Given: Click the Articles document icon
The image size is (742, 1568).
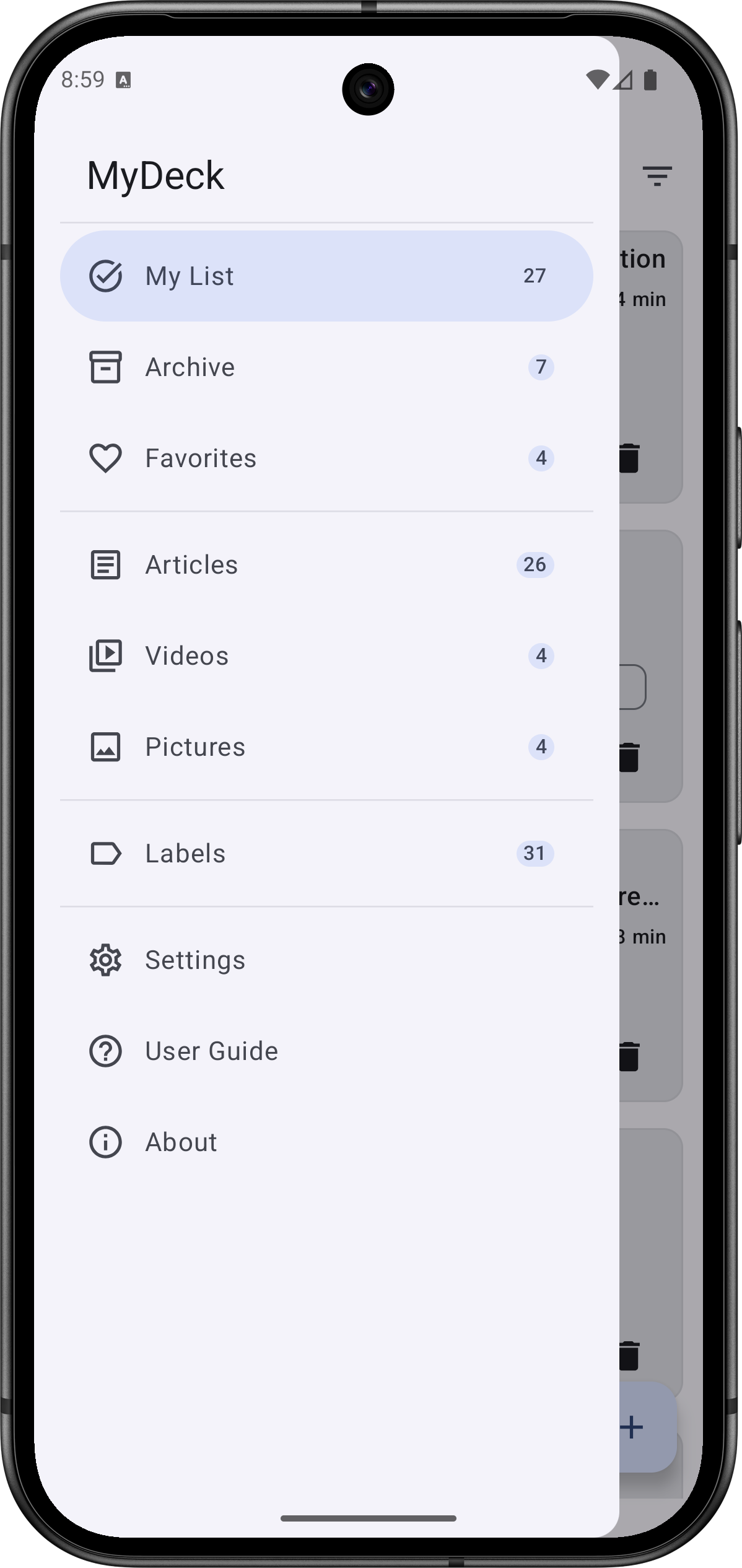Looking at the screenshot, I should pos(105,564).
